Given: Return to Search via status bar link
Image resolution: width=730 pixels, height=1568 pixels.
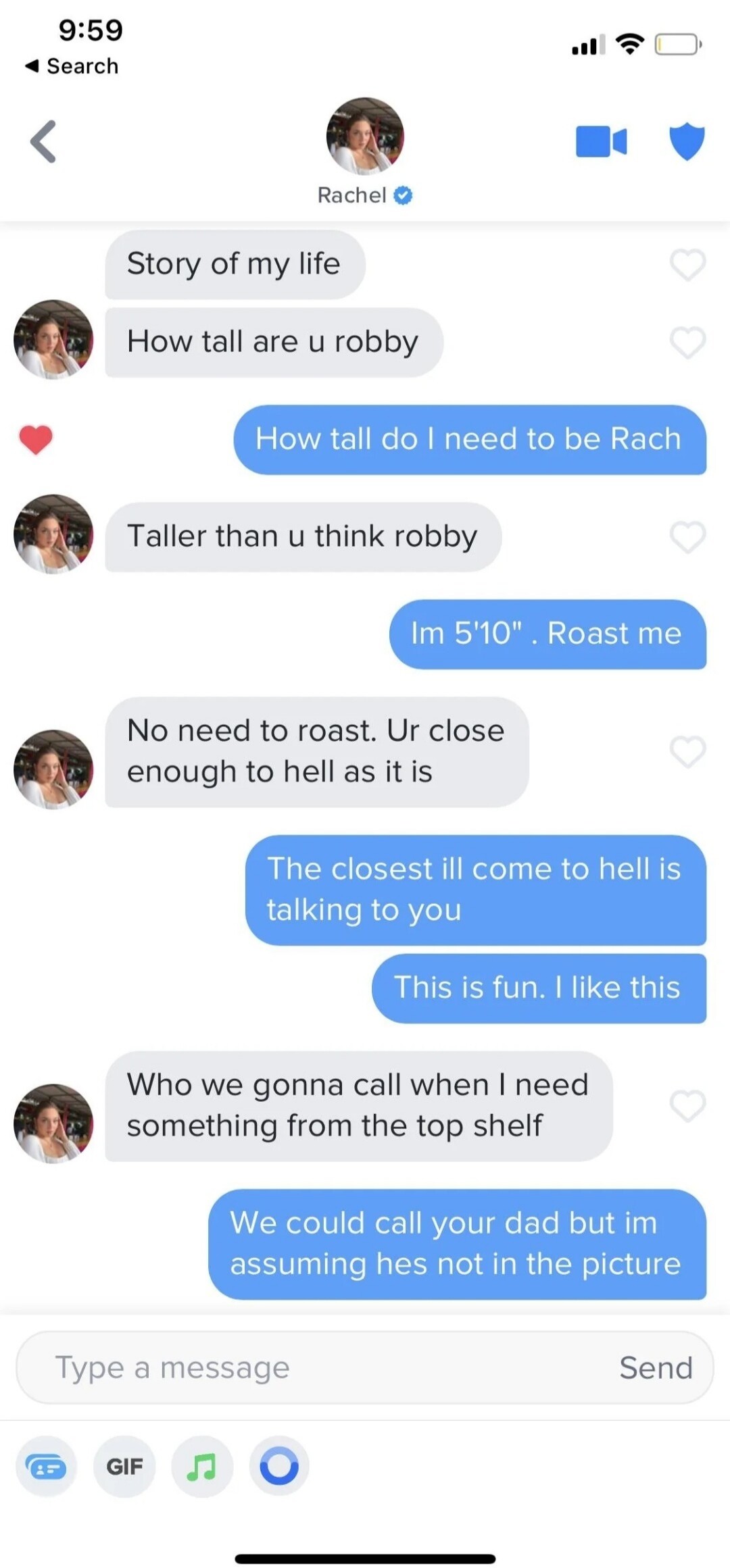Looking at the screenshot, I should [x=72, y=66].
